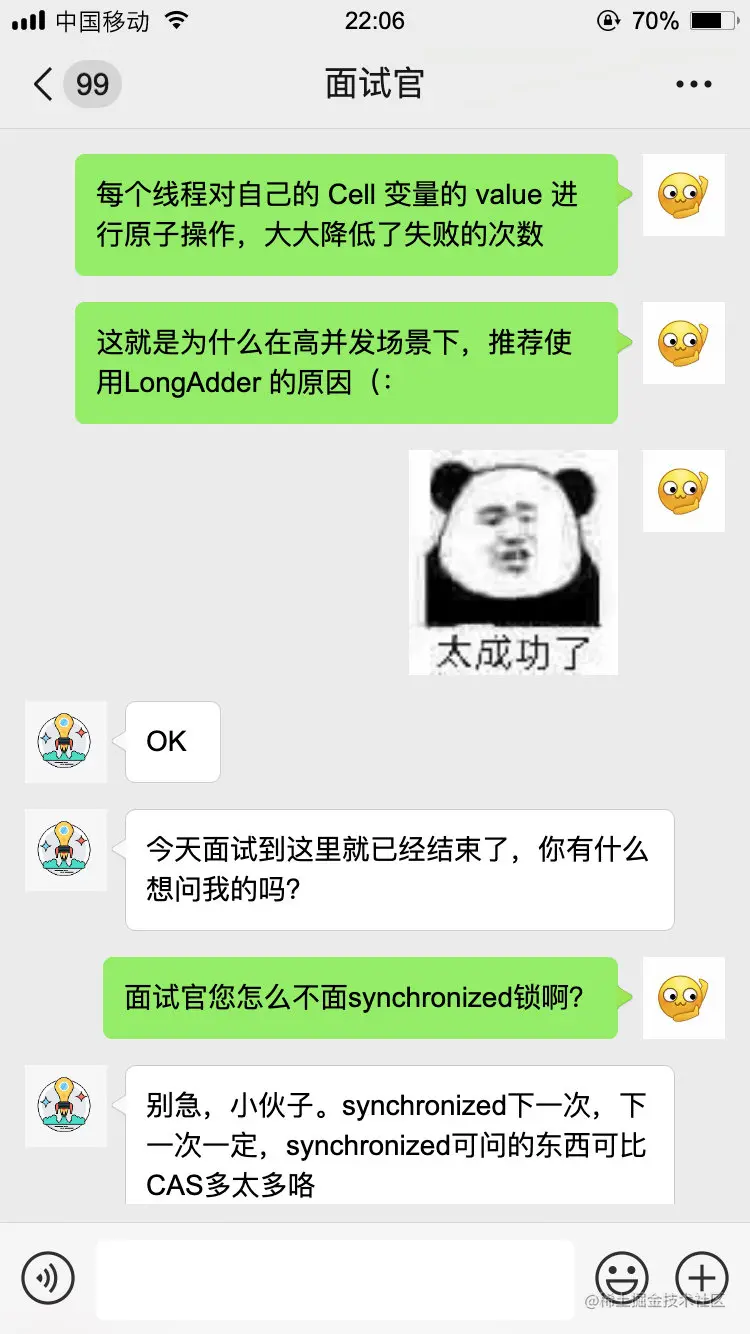Open the plus attachment menu
The image size is (750, 1334).
click(701, 1278)
